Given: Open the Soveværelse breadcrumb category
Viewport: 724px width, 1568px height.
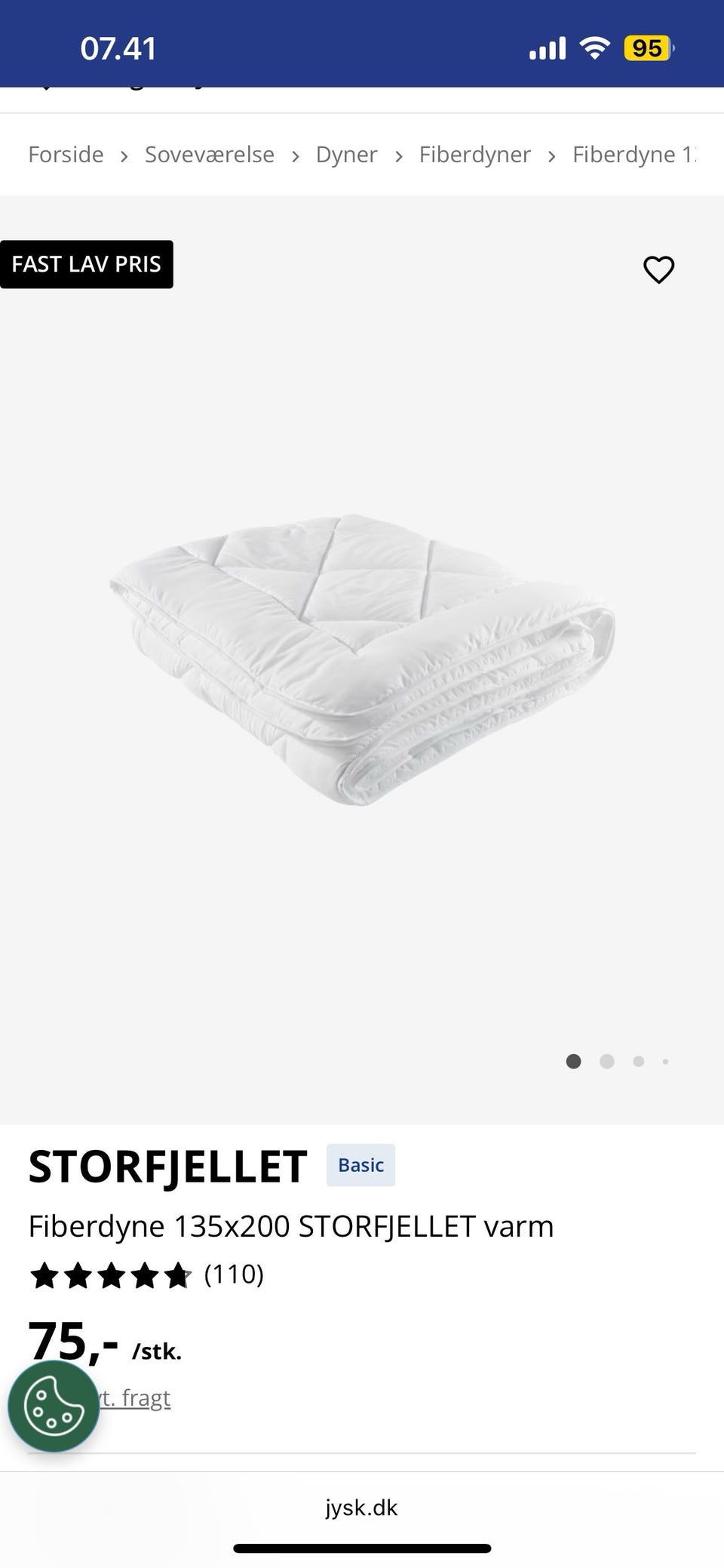Looking at the screenshot, I should click(x=210, y=155).
